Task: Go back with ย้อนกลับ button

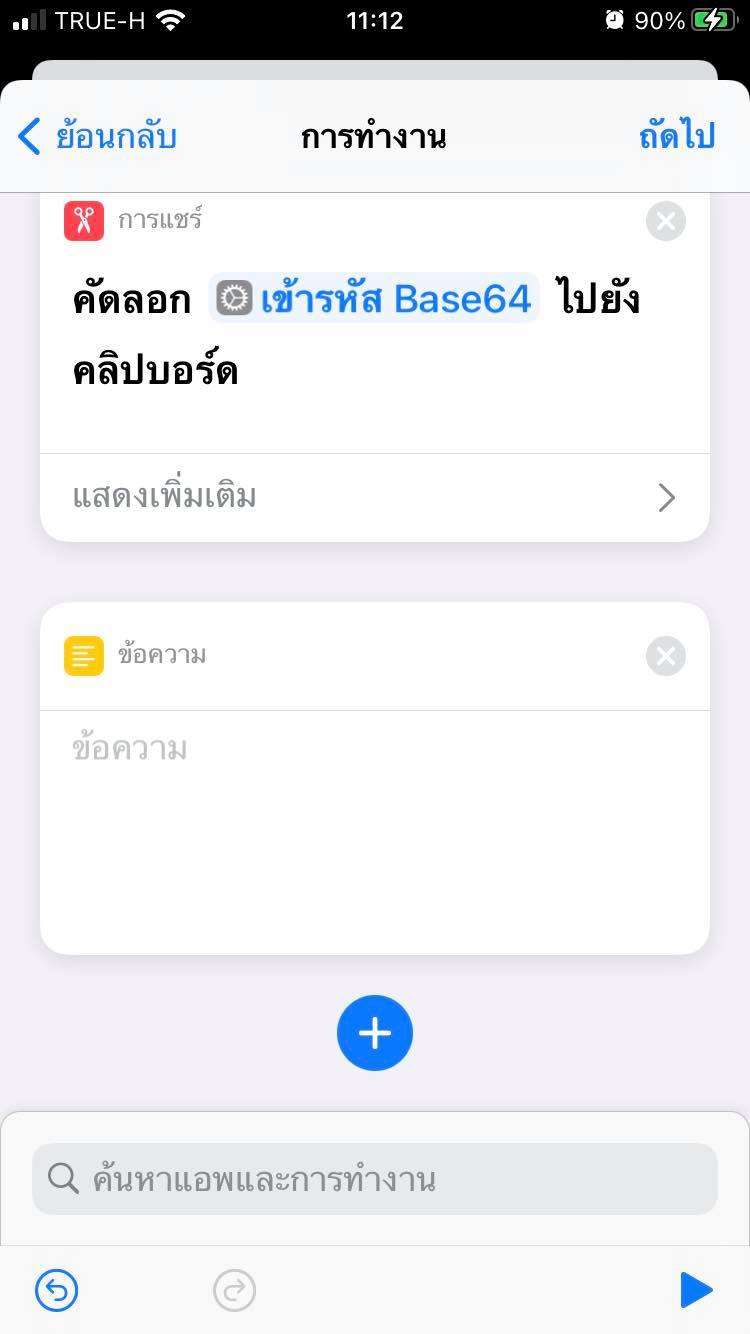Action: (x=97, y=136)
